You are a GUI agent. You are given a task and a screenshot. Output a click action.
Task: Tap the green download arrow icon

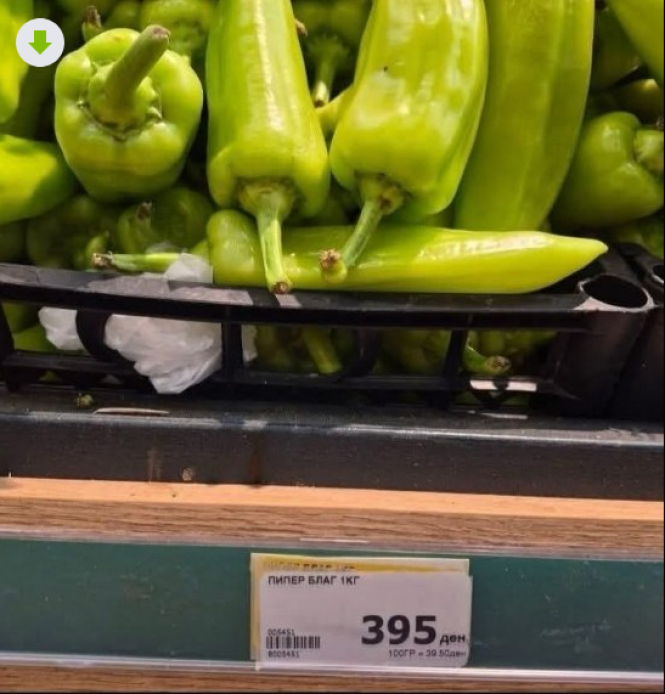40,42
